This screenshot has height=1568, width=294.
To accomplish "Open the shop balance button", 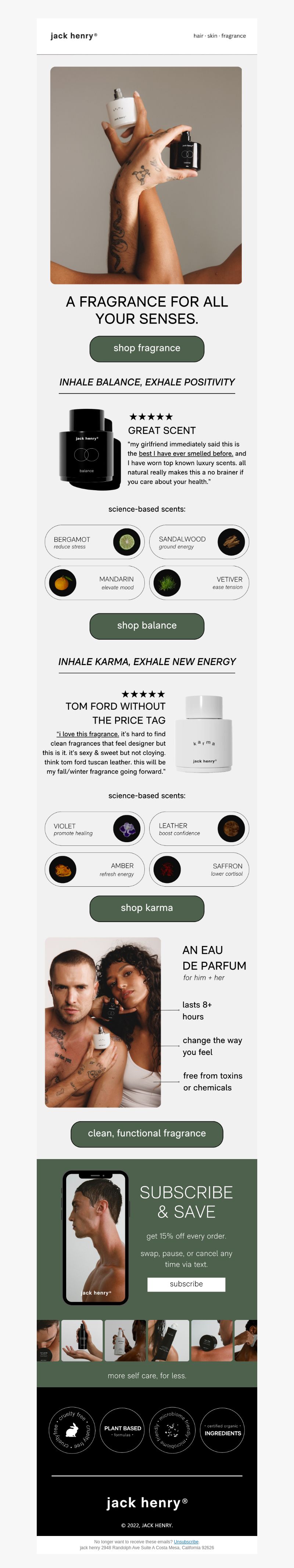I will coord(147,626).
